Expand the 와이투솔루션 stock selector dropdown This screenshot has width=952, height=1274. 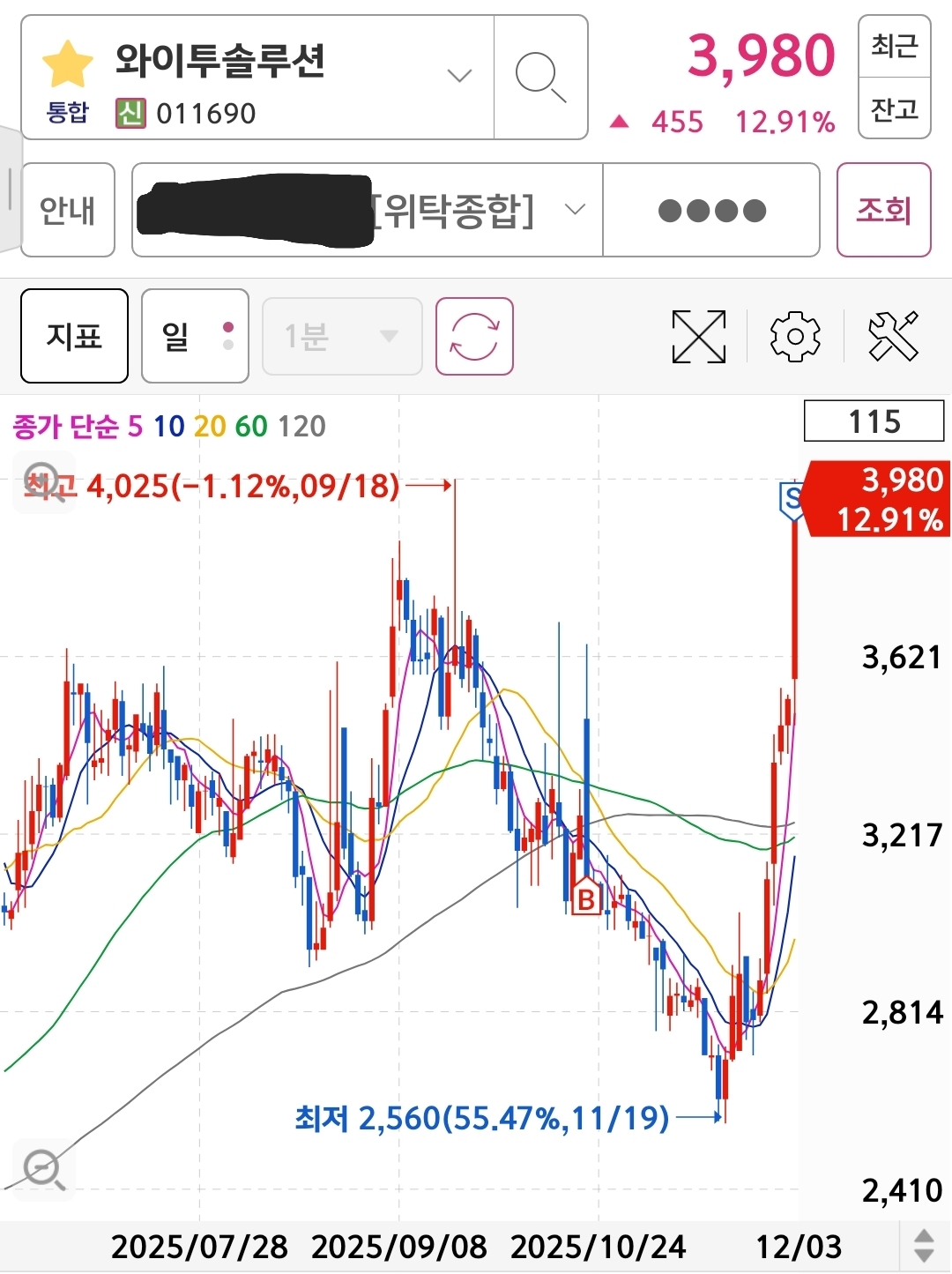click(459, 76)
